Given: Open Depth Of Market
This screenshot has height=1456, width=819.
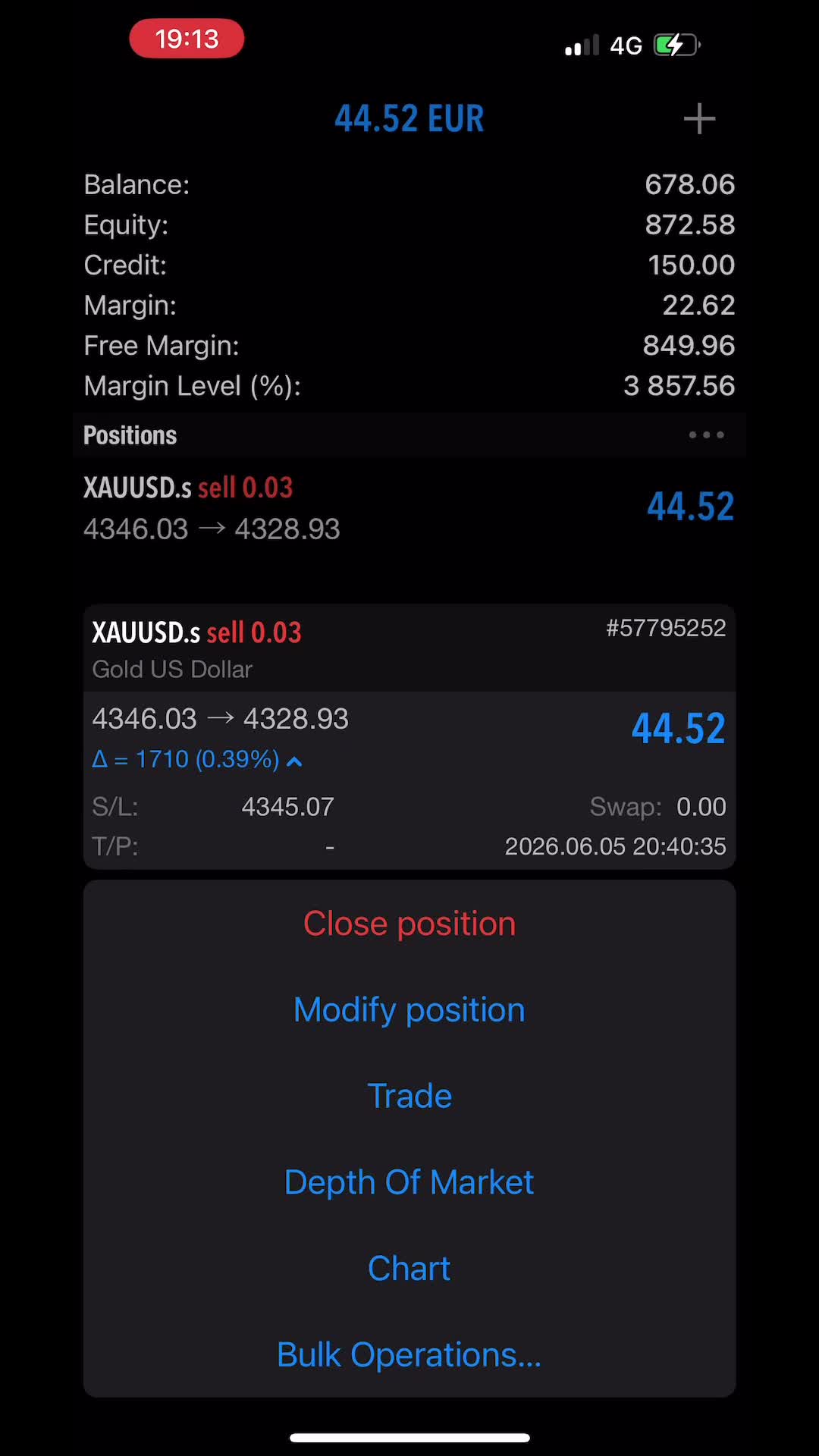Looking at the screenshot, I should (x=409, y=1182).
